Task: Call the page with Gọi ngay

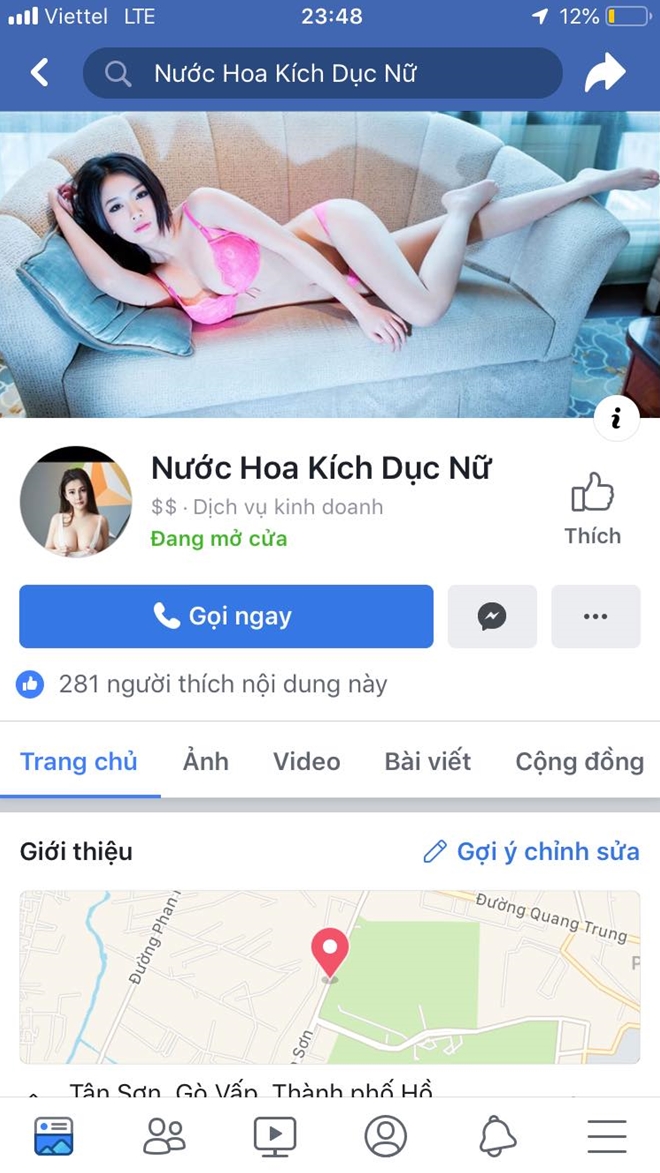Action: click(226, 616)
